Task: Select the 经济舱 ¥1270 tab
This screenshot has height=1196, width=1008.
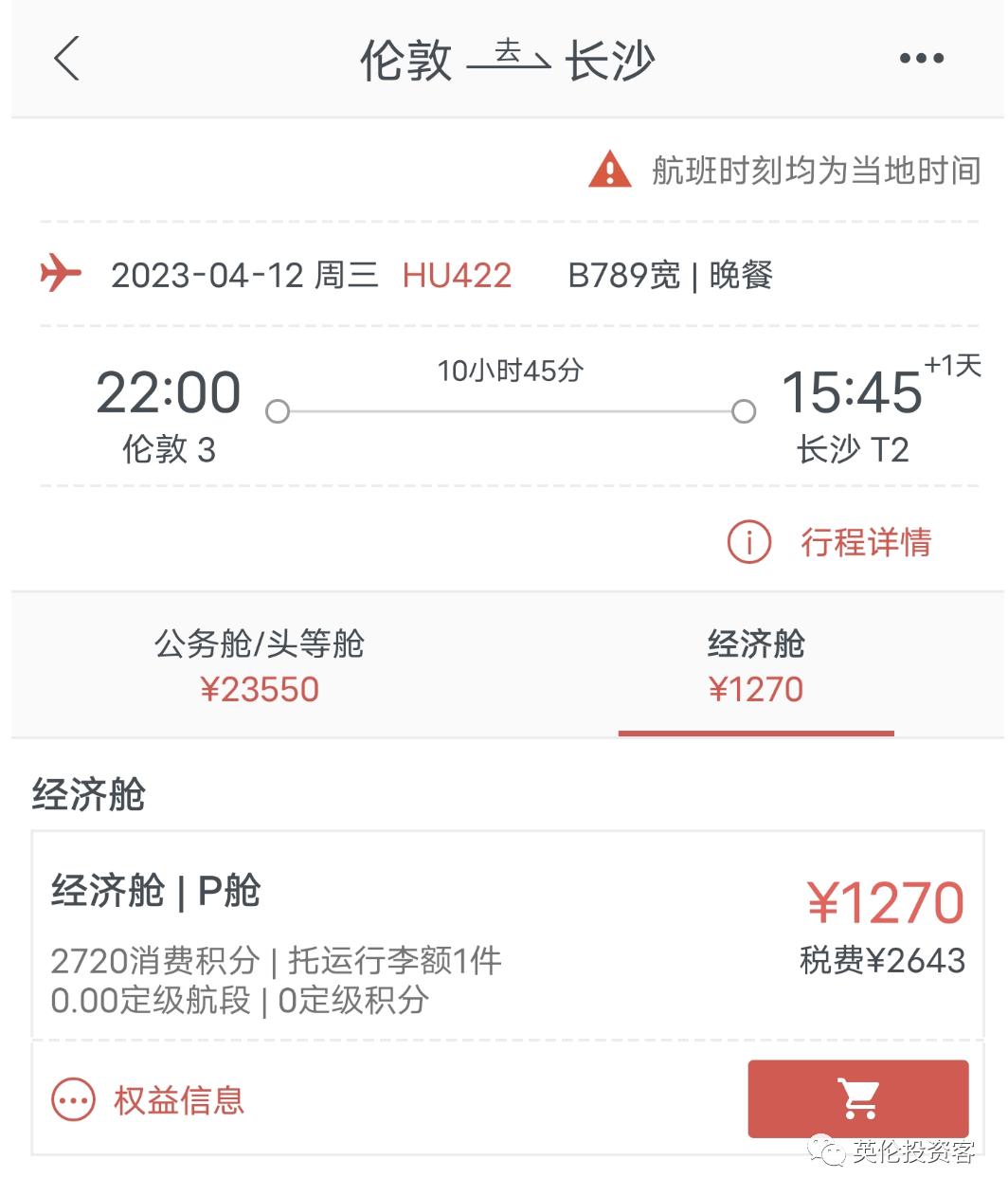Action: [756, 666]
